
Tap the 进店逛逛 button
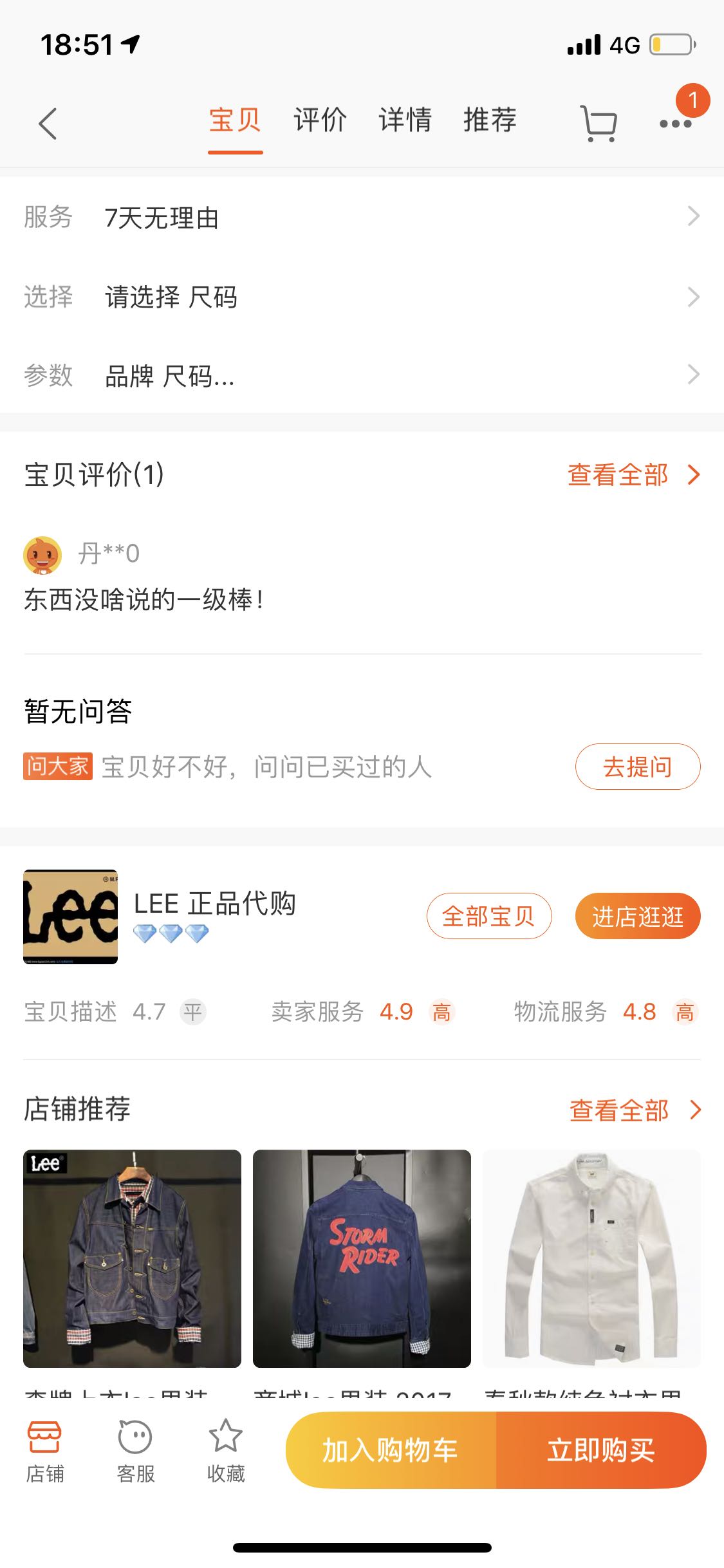(x=637, y=916)
